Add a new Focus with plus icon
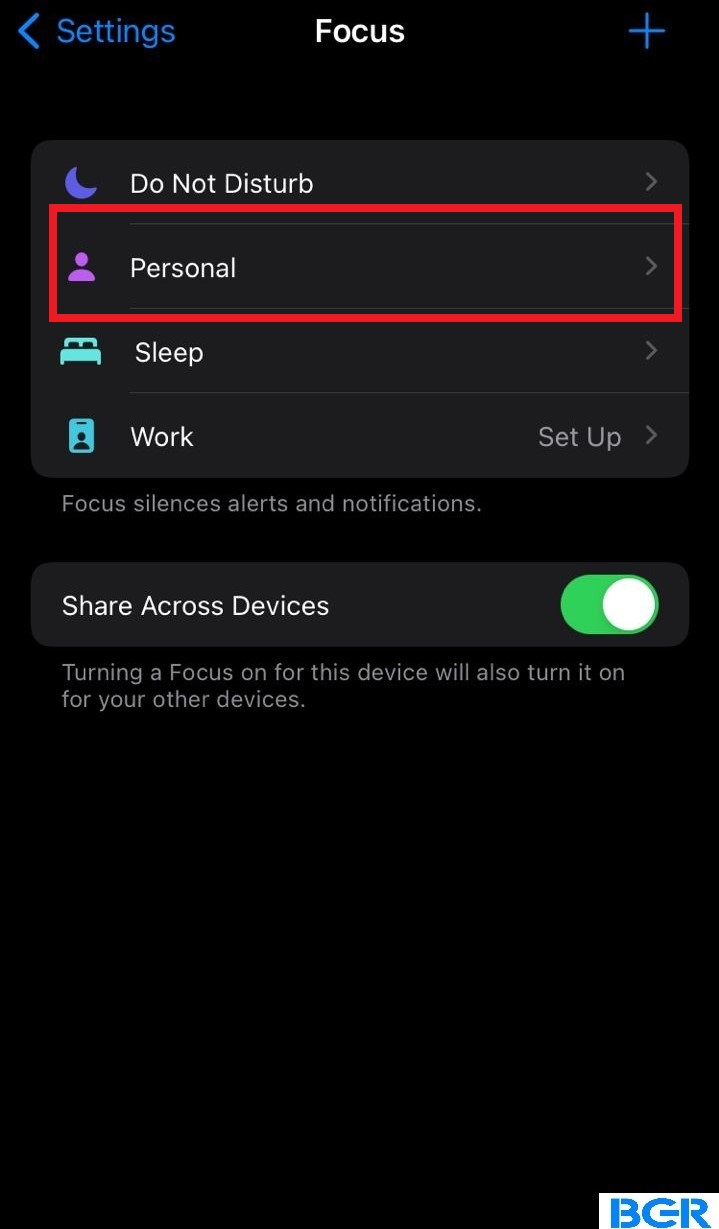 (x=646, y=32)
